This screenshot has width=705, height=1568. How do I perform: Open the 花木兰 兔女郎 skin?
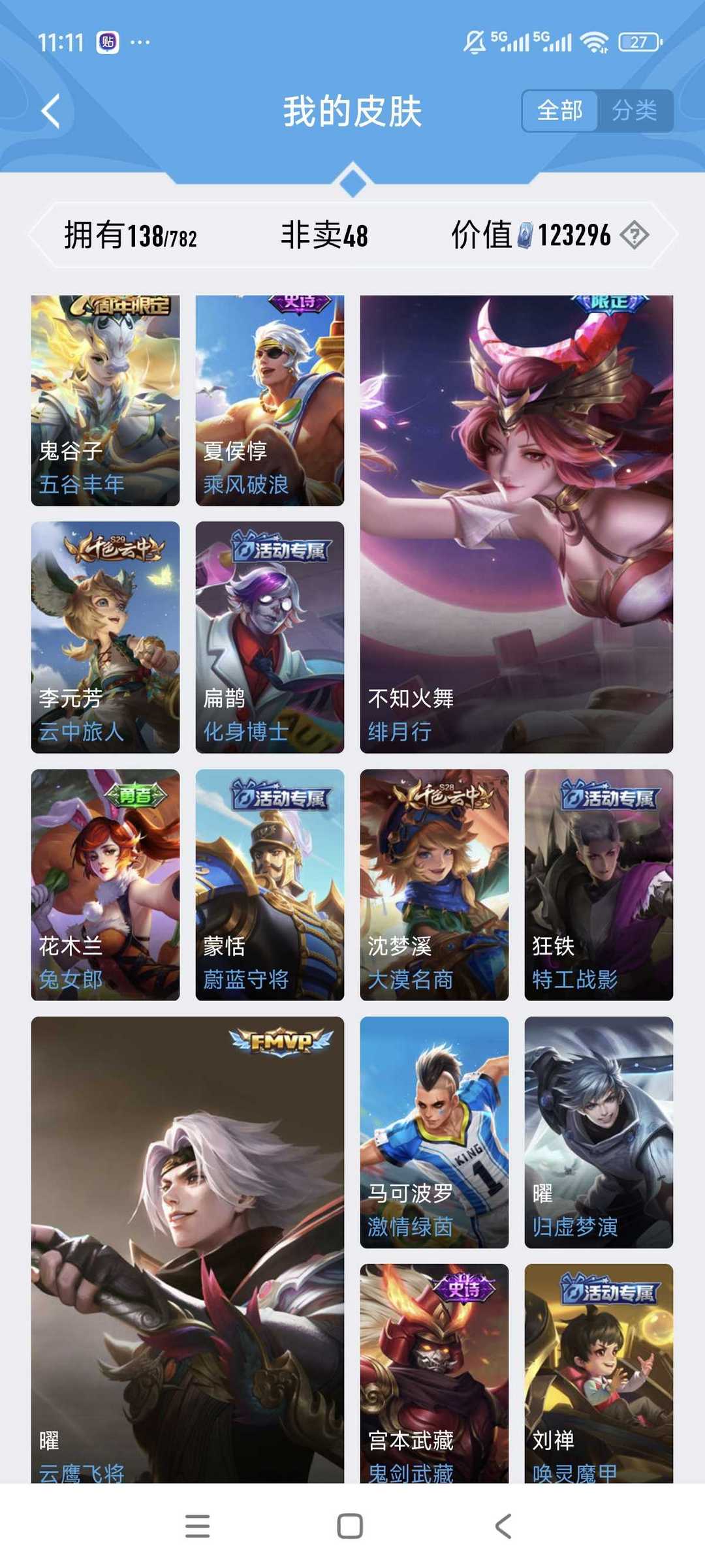[105, 884]
